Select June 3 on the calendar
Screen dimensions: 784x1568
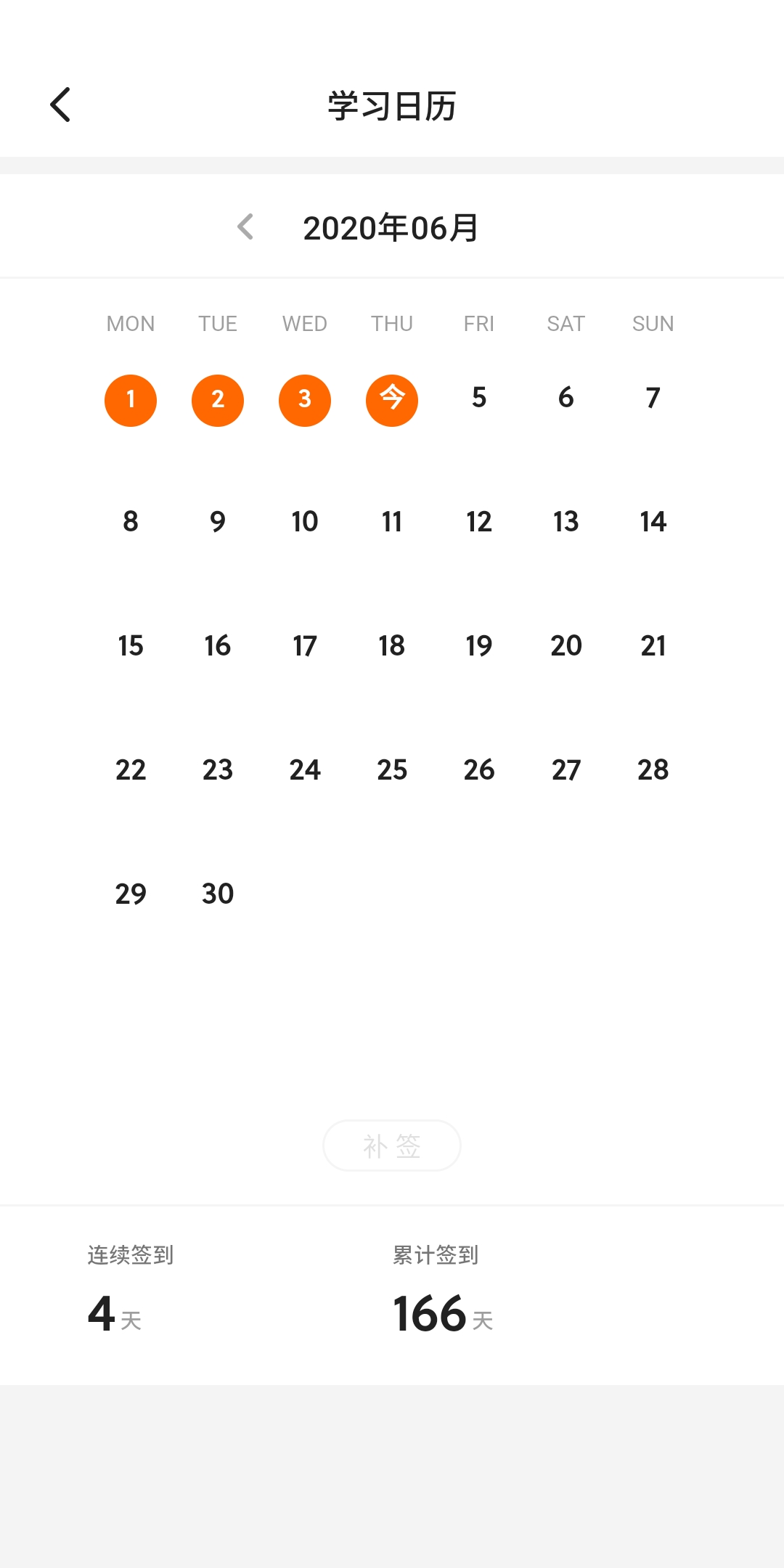(305, 400)
